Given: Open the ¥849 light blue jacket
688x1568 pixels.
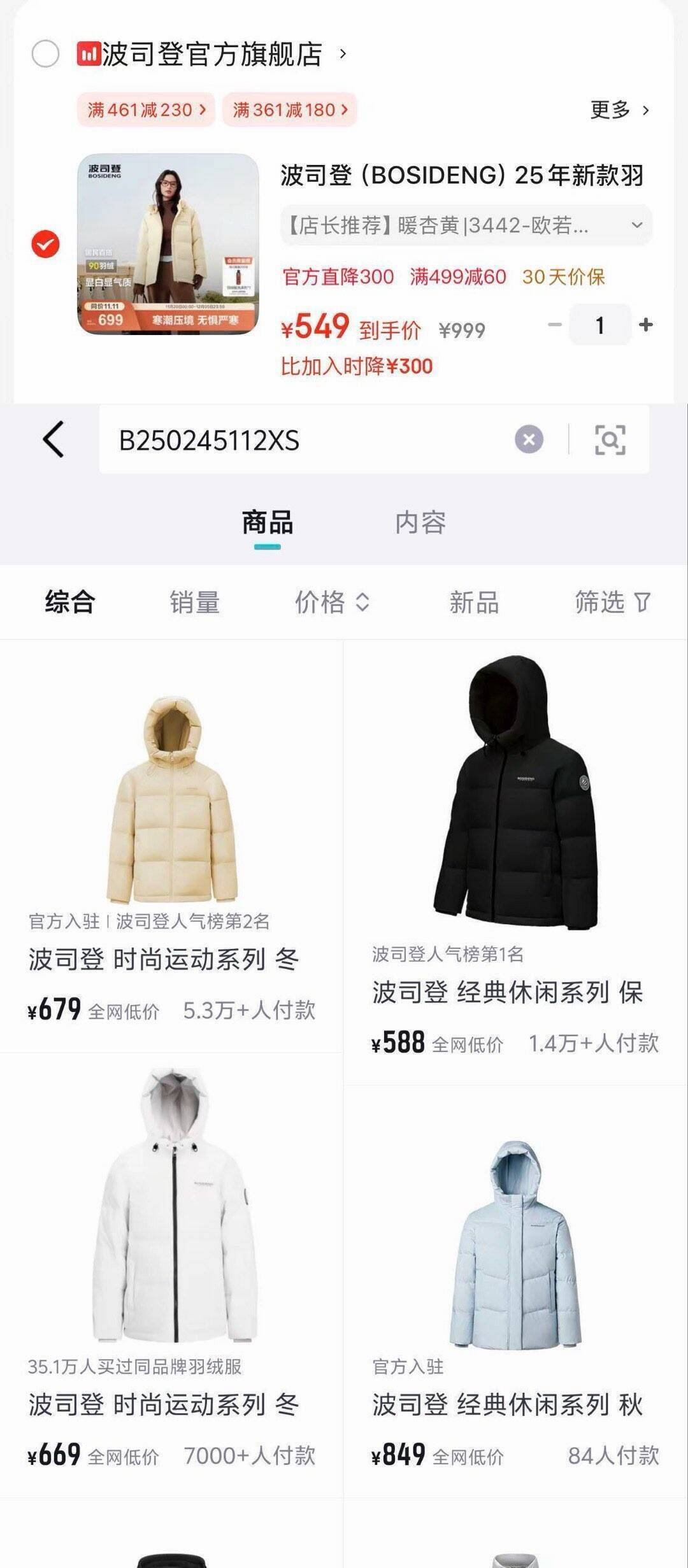Looking at the screenshot, I should (x=515, y=1248).
